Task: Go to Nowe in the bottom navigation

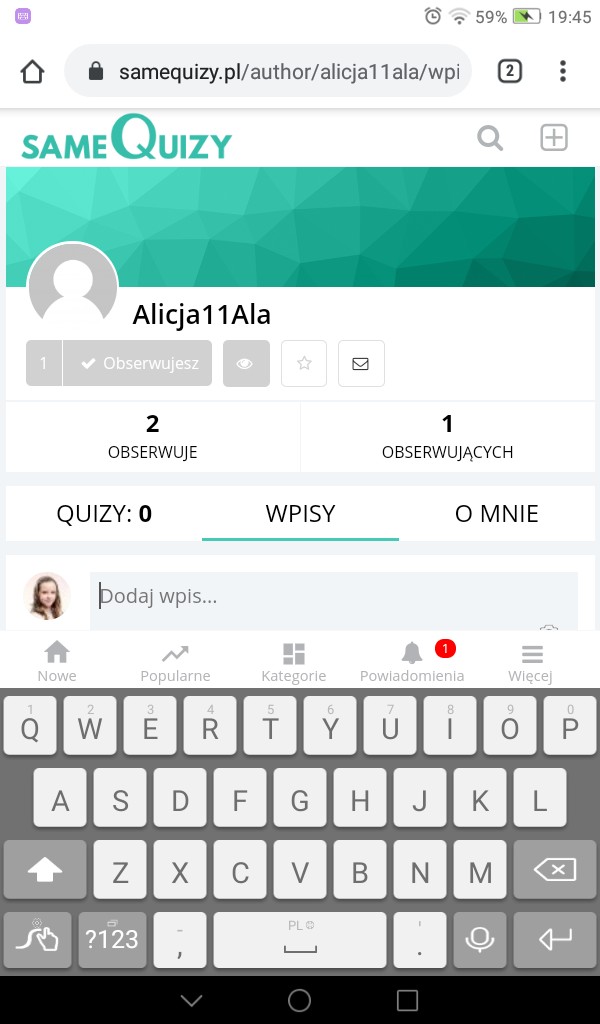Action: tap(57, 662)
